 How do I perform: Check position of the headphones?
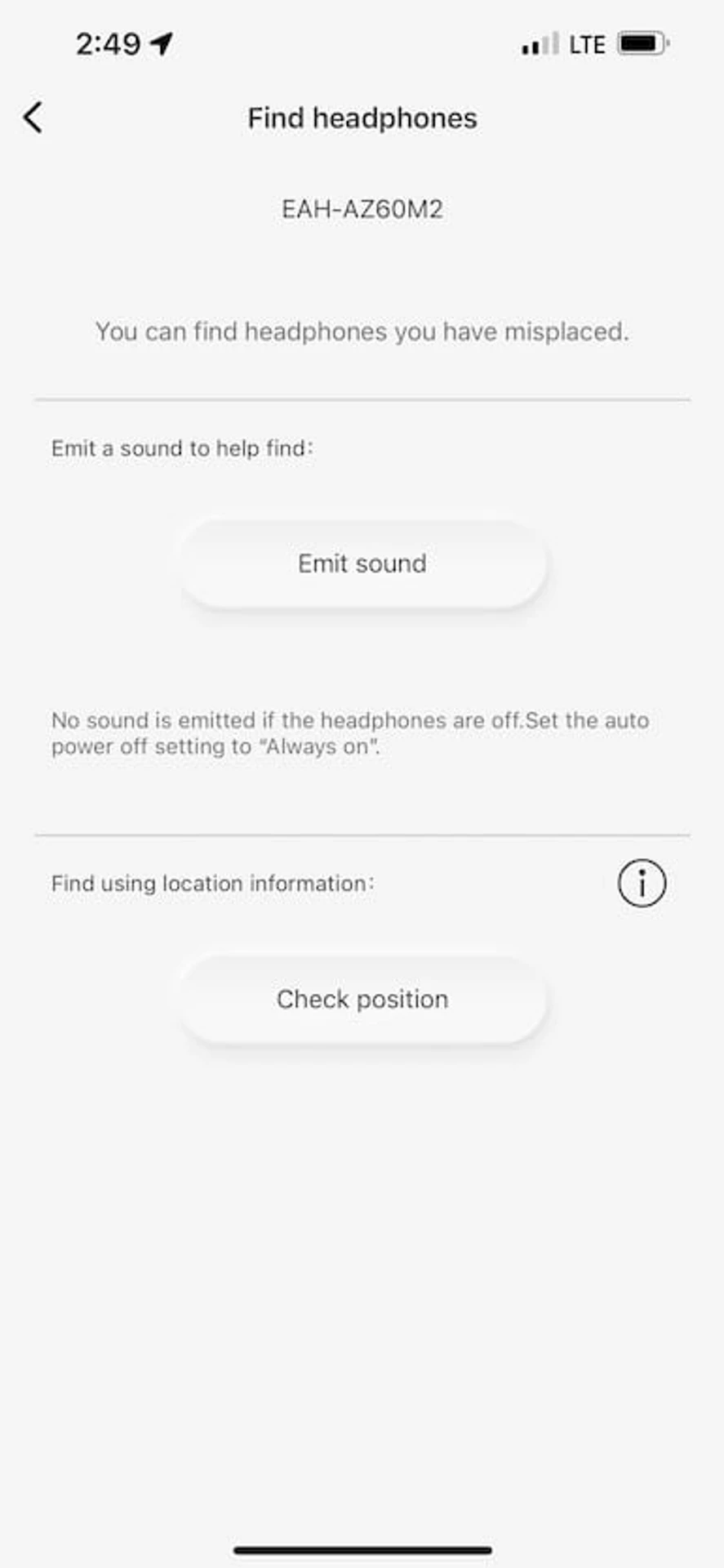point(362,999)
